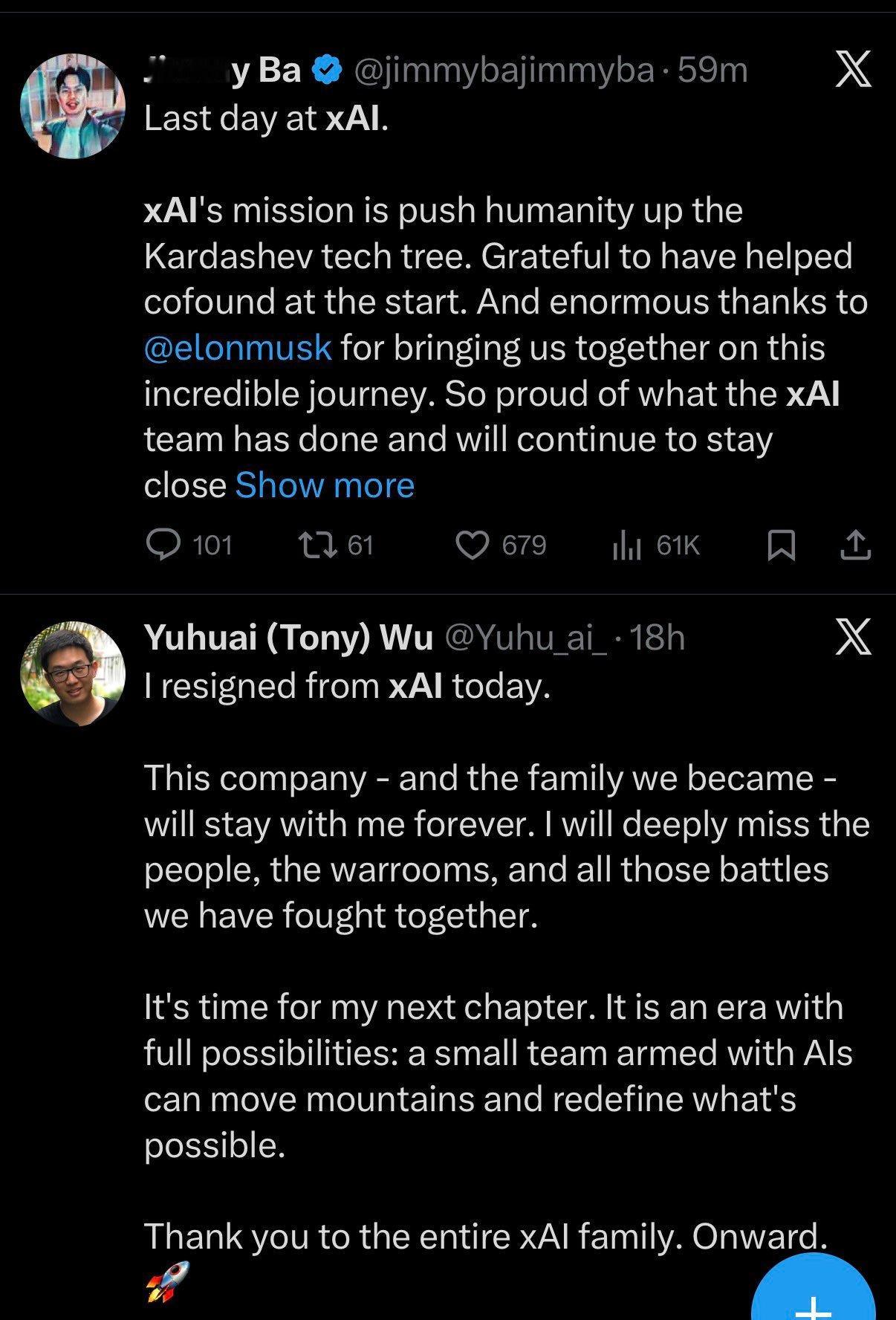This screenshot has width=896, height=1320.
Task: Open @jimmybajimmyba's profile handle
Action: pos(501,69)
